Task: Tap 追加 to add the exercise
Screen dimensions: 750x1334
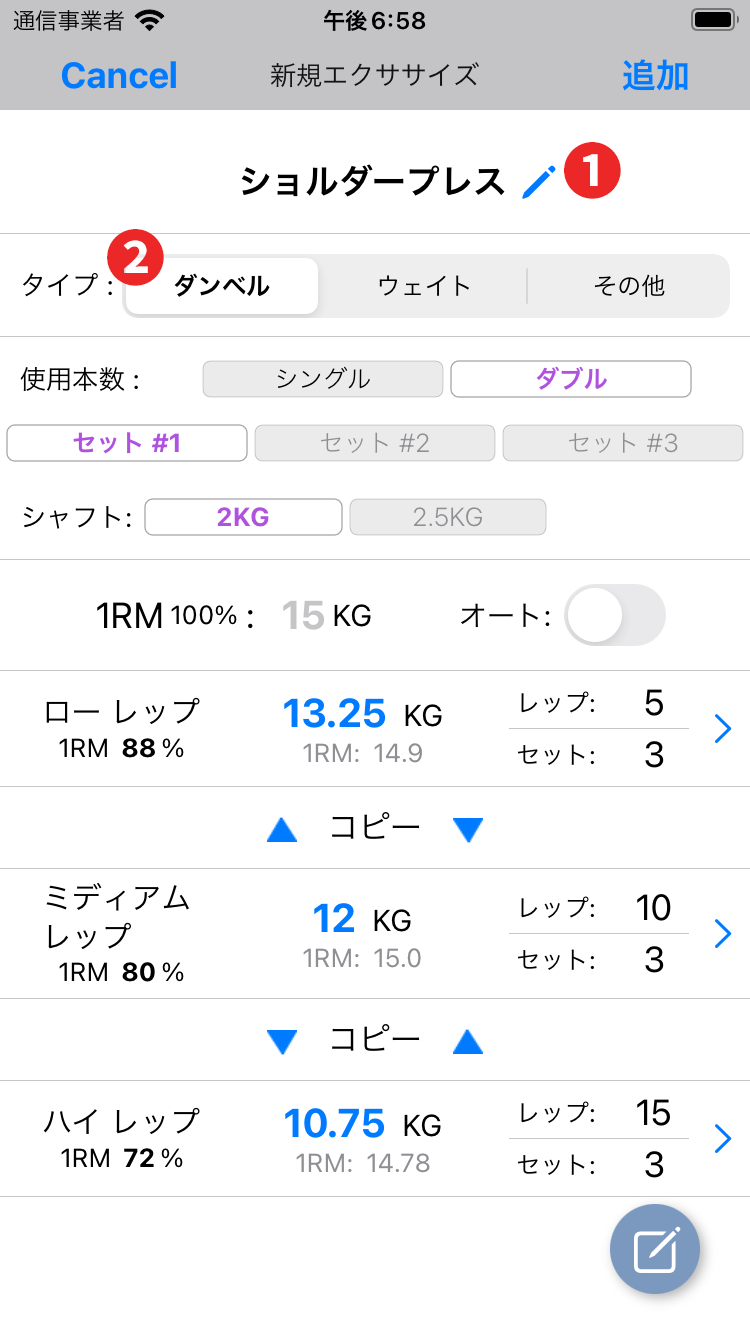Action: coord(655,76)
